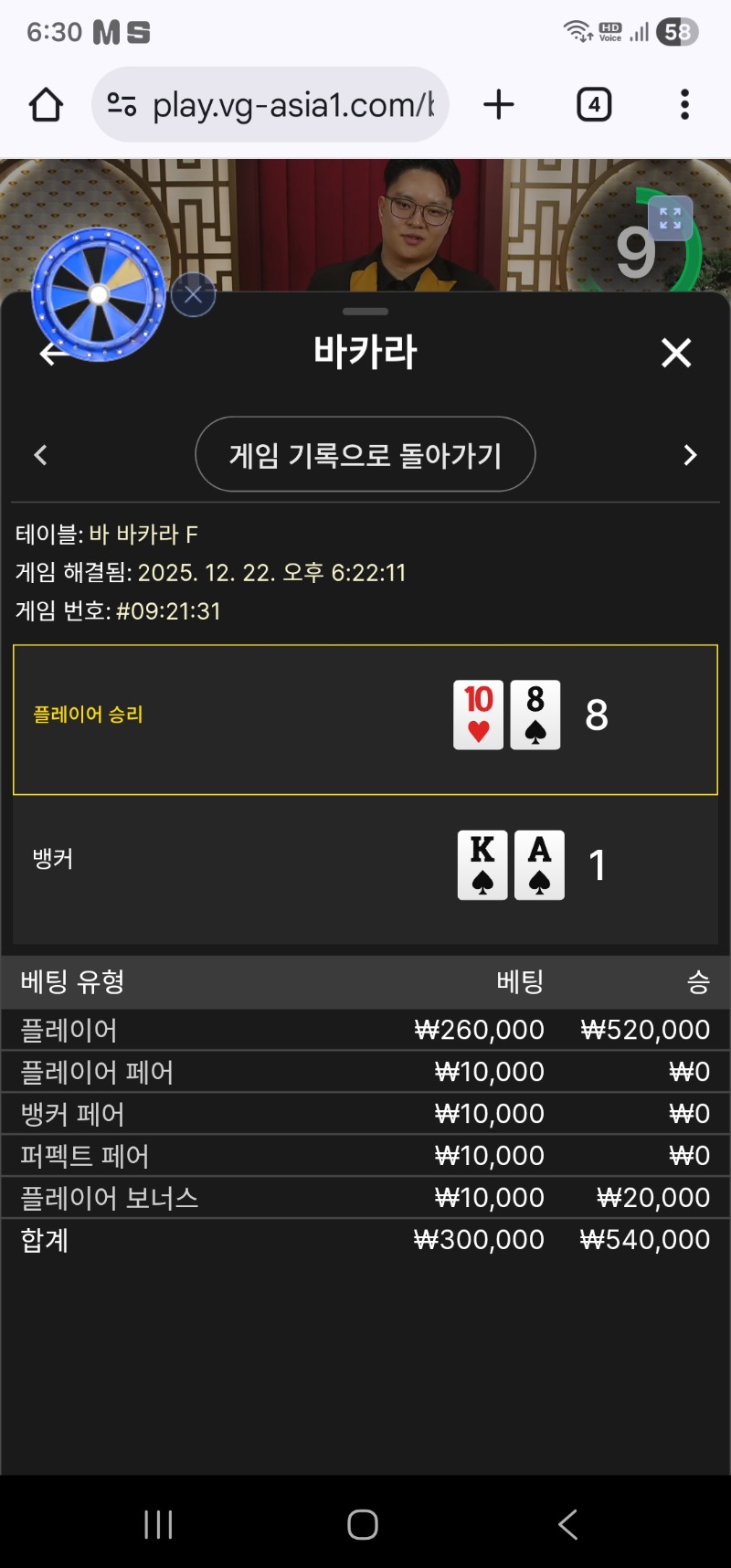This screenshot has width=731, height=1568.
Task: View the previous game record
Action: coord(40,455)
